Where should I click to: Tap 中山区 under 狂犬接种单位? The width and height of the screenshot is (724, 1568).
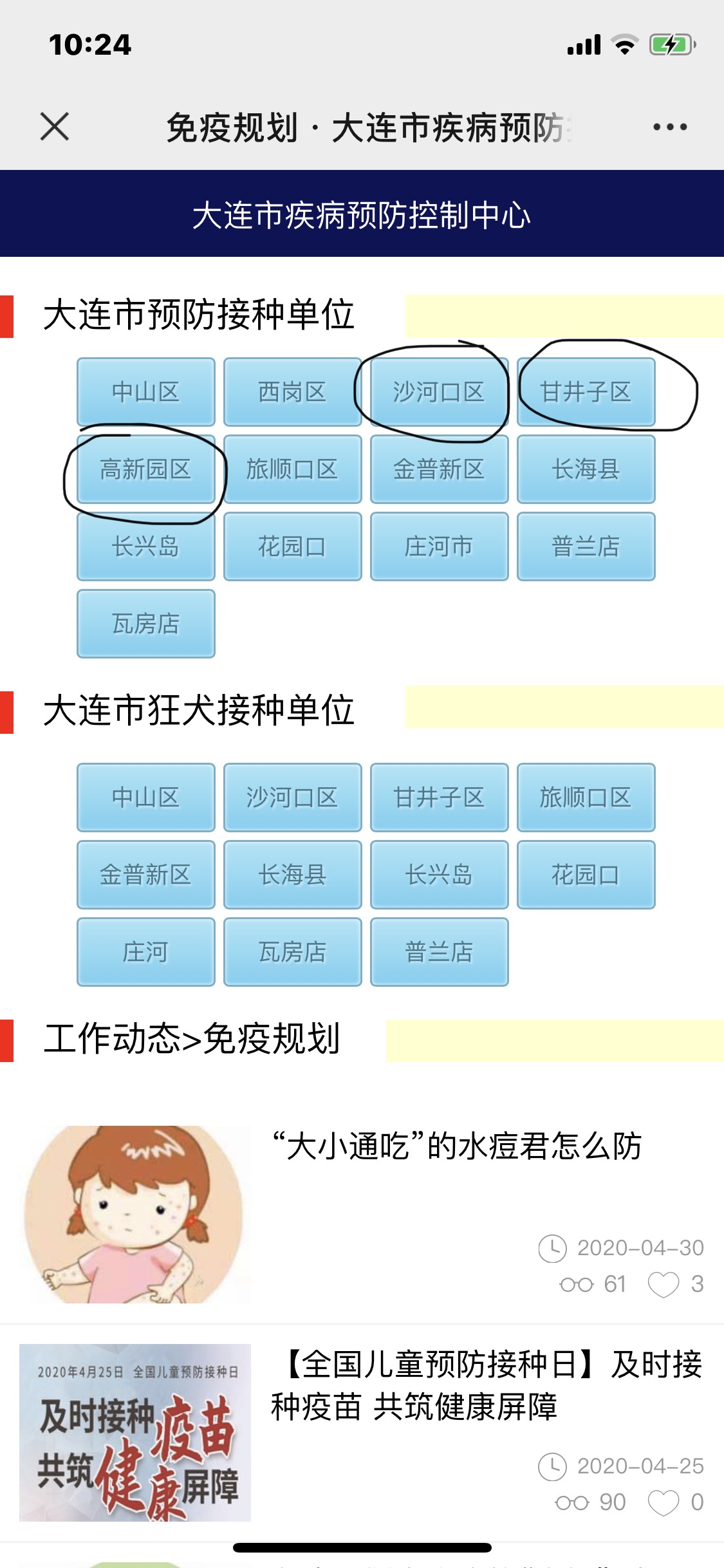tap(145, 798)
